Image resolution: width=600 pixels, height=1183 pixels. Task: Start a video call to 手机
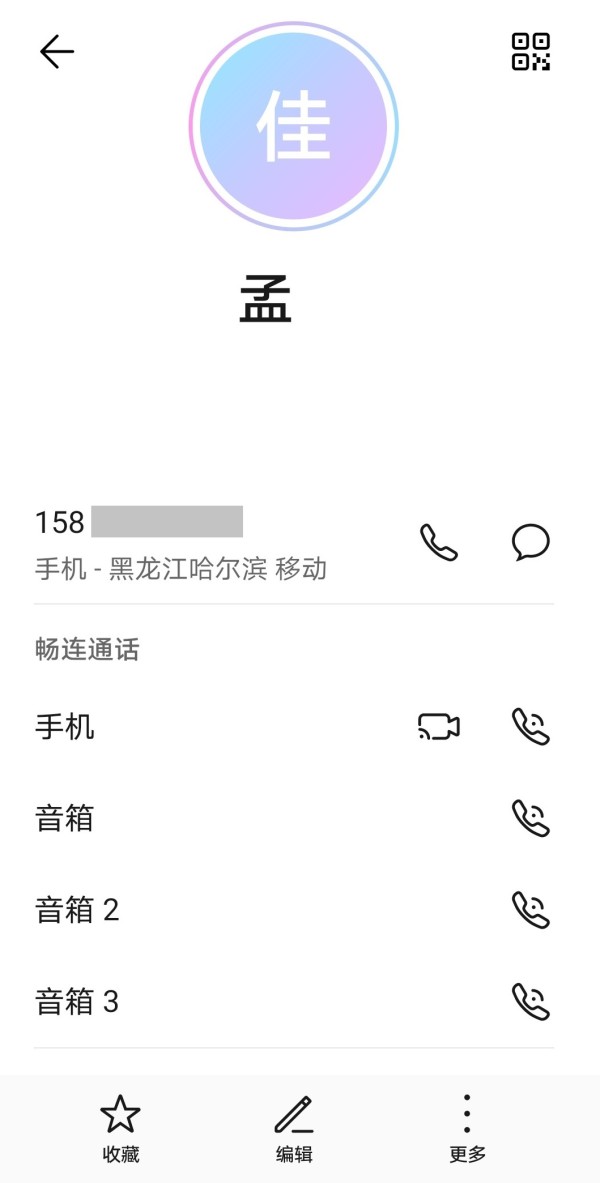438,727
